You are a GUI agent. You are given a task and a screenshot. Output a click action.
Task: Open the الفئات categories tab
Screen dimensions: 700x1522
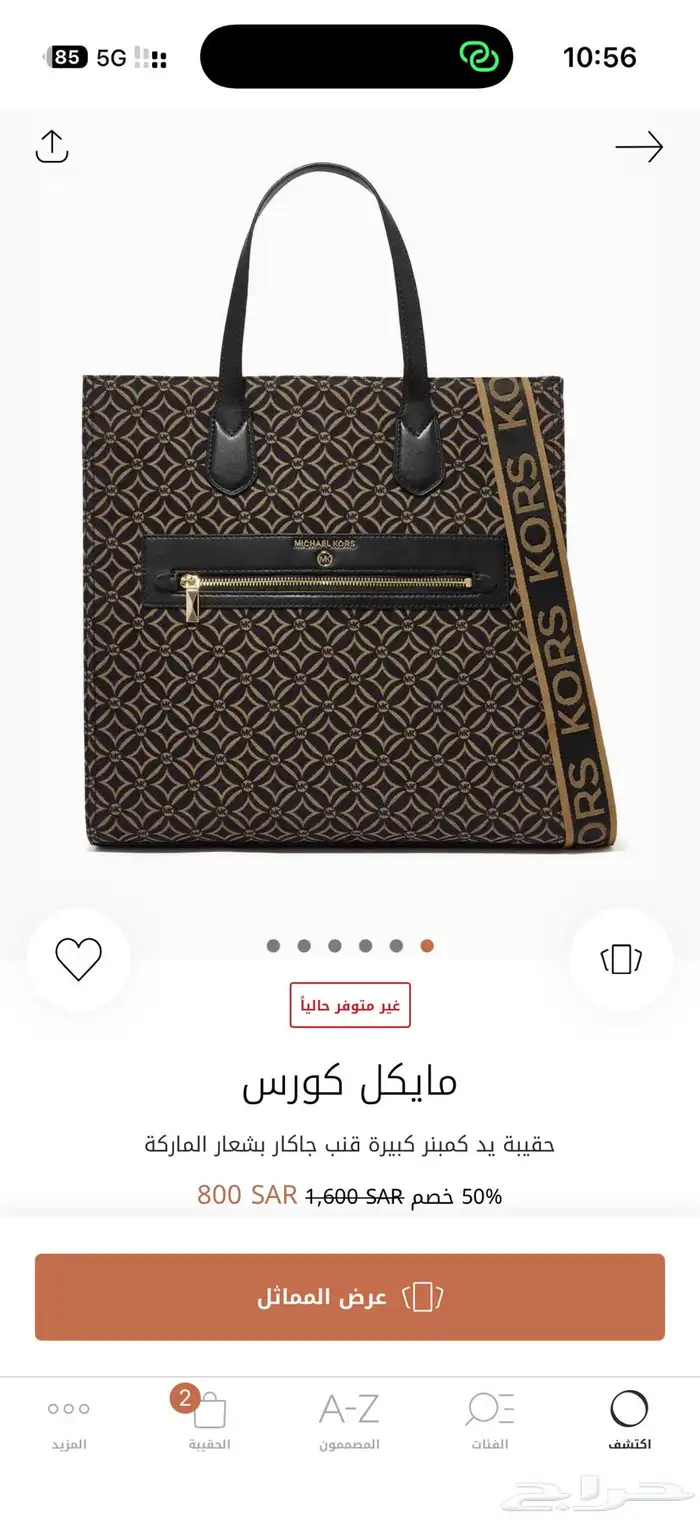coord(489,1420)
